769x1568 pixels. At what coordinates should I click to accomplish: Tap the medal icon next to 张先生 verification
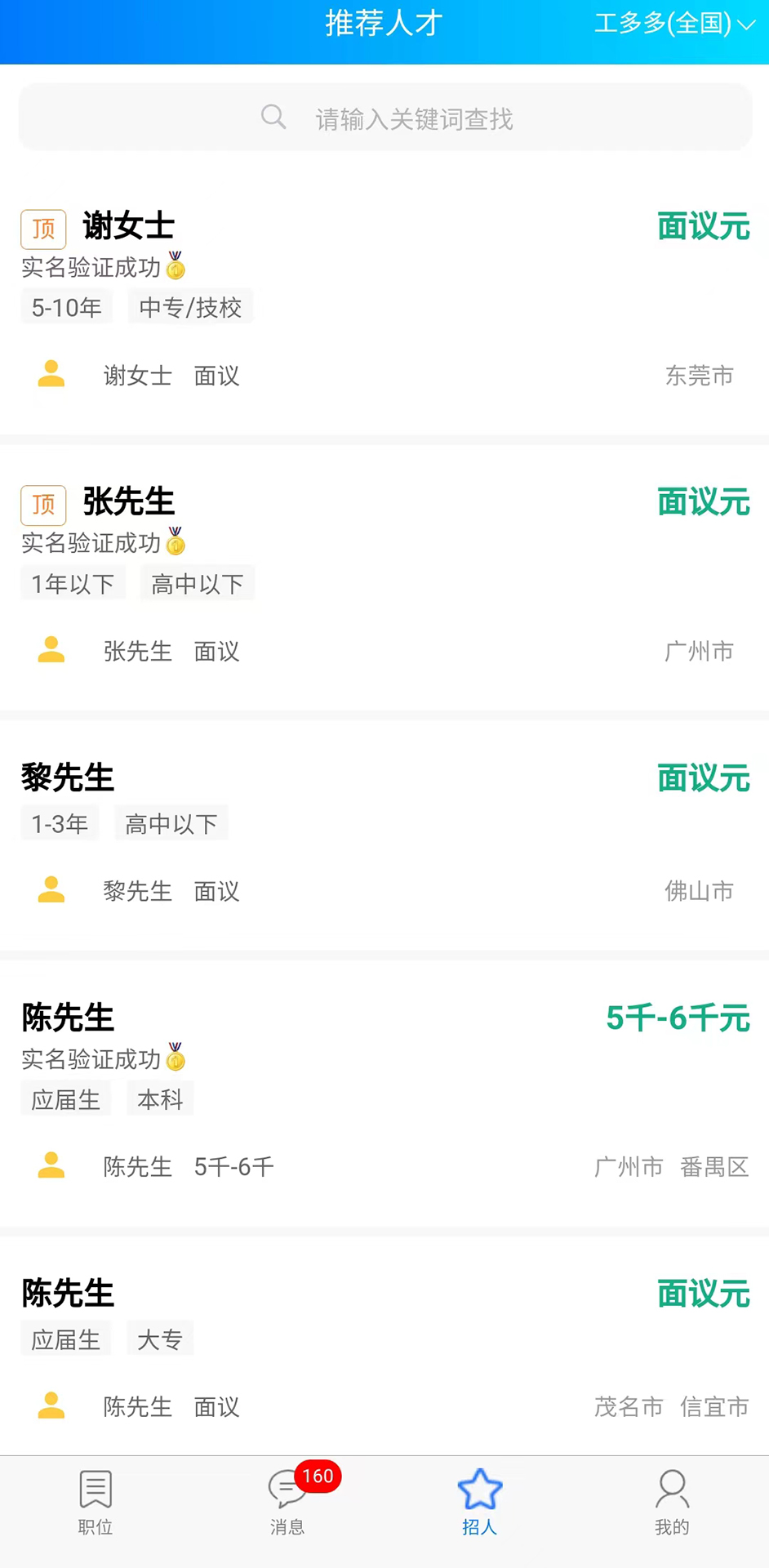(176, 543)
